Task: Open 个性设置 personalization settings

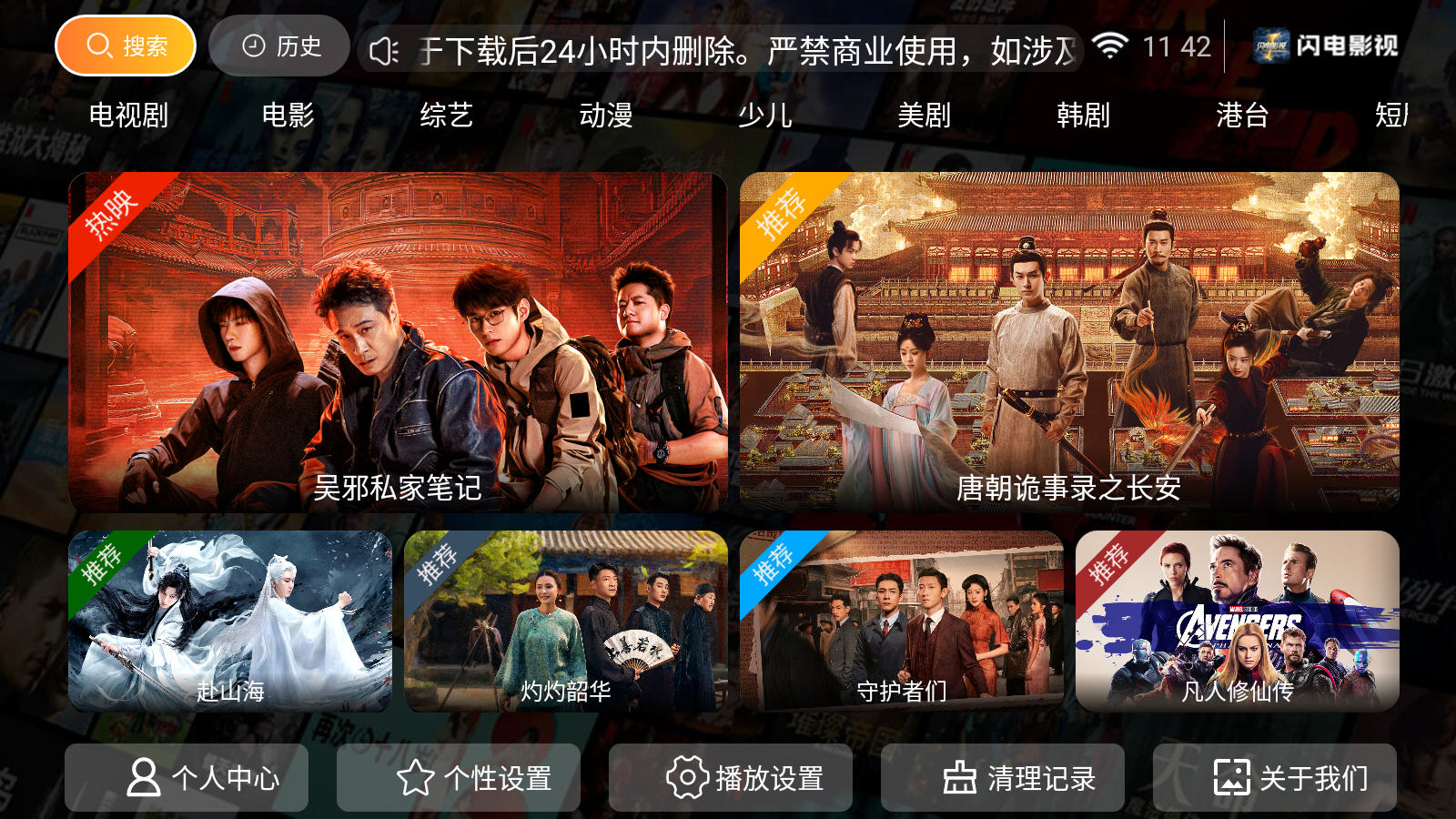Action: click(459, 778)
